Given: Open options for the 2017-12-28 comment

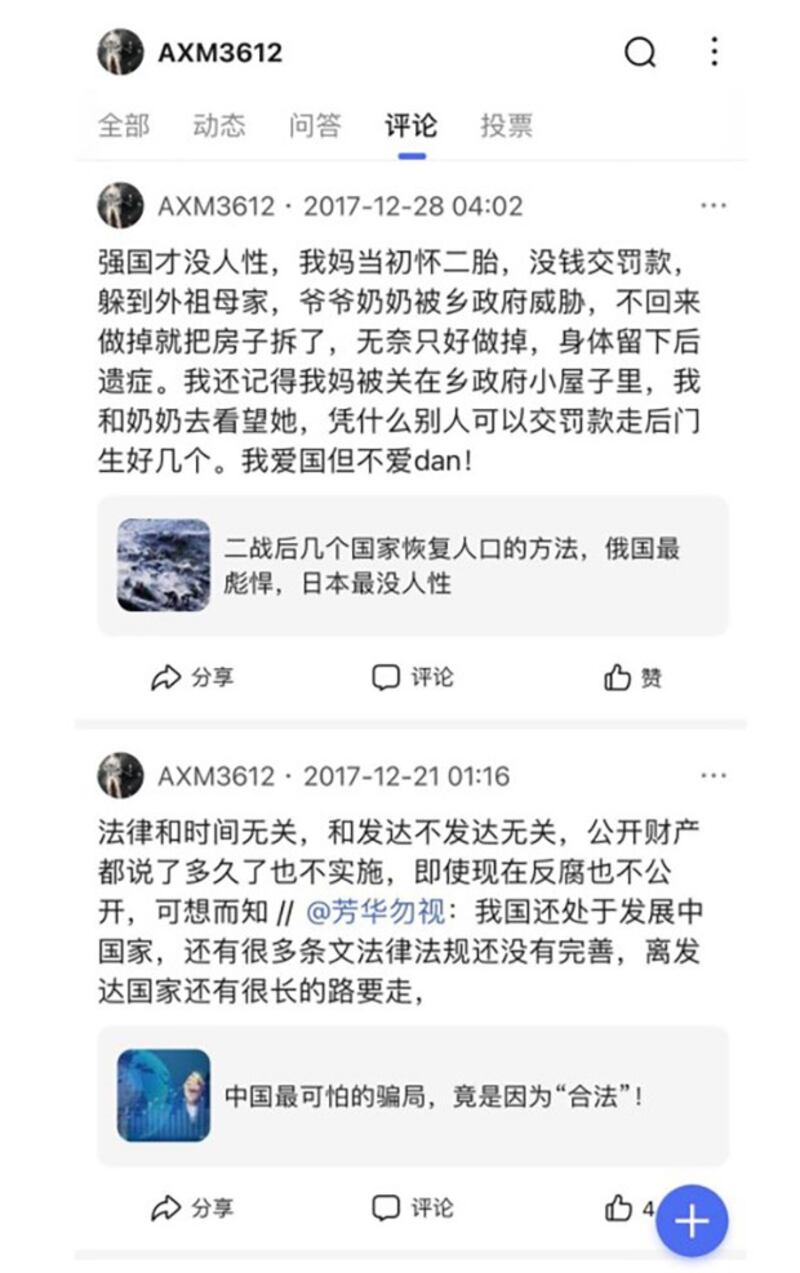Looking at the screenshot, I should [713, 206].
